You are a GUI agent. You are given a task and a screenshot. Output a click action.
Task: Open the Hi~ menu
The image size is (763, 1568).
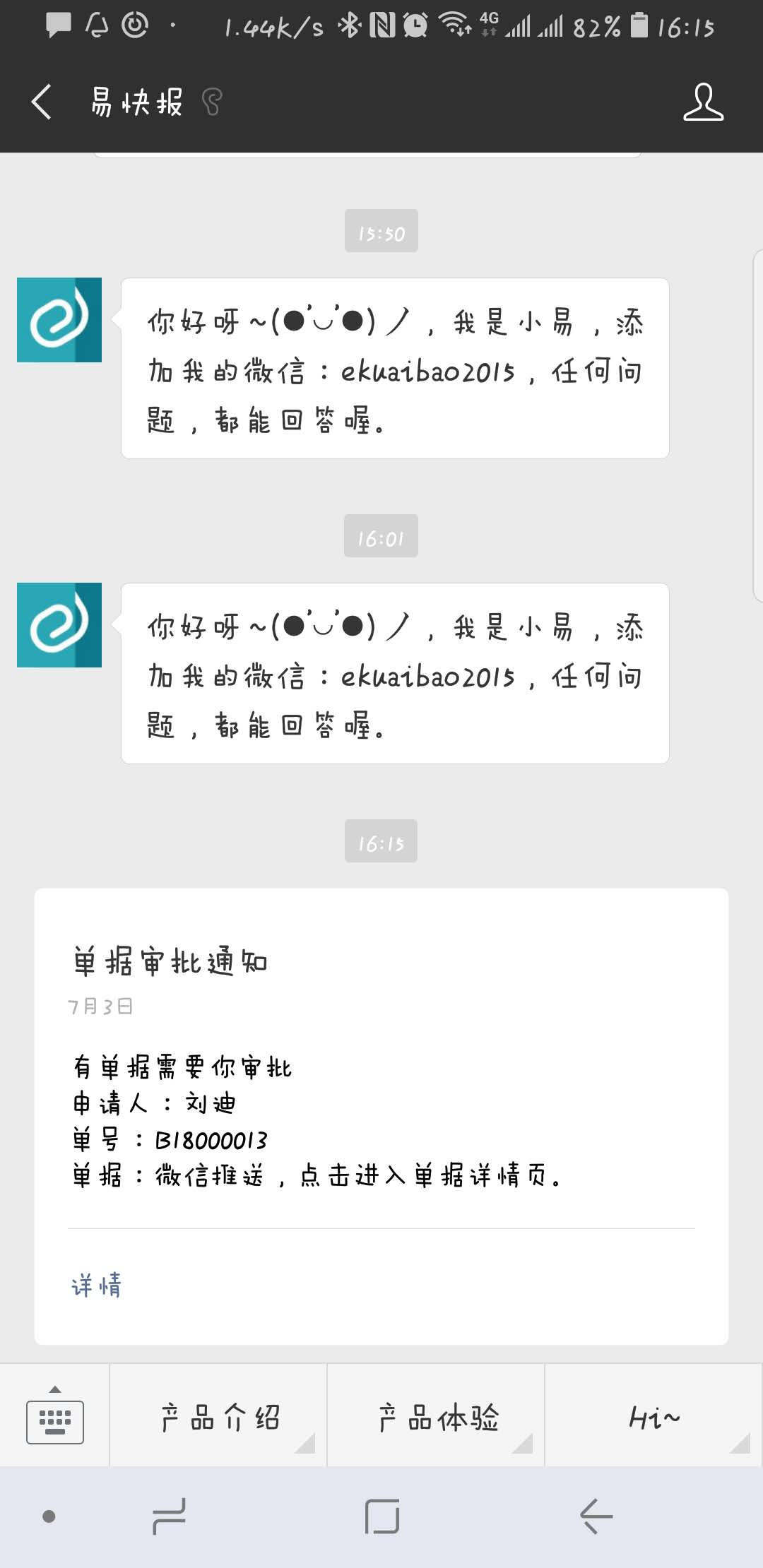coord(654,1417)
